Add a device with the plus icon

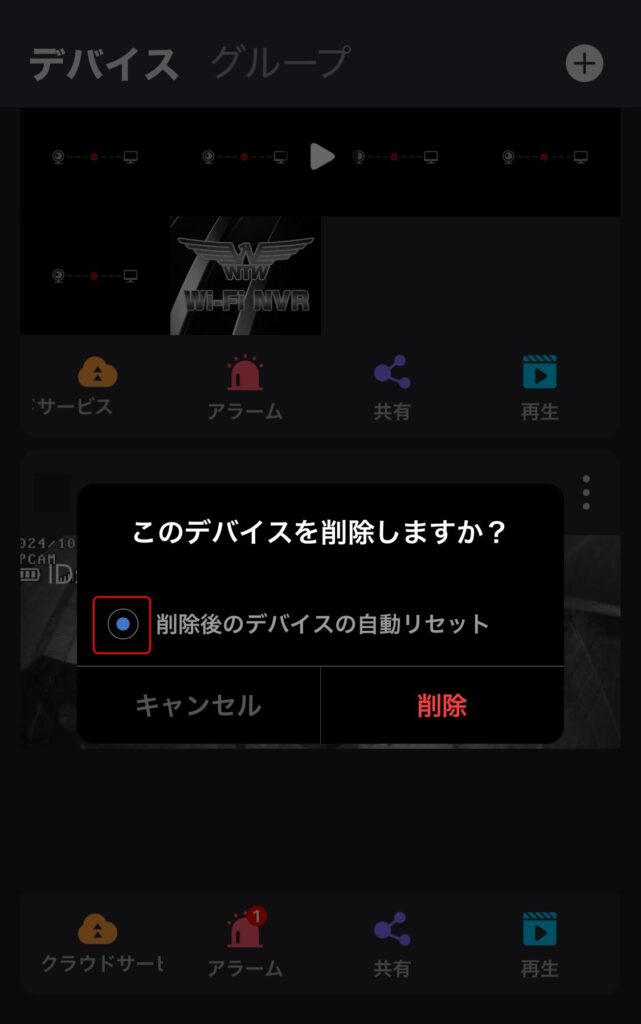pos(584,64)
